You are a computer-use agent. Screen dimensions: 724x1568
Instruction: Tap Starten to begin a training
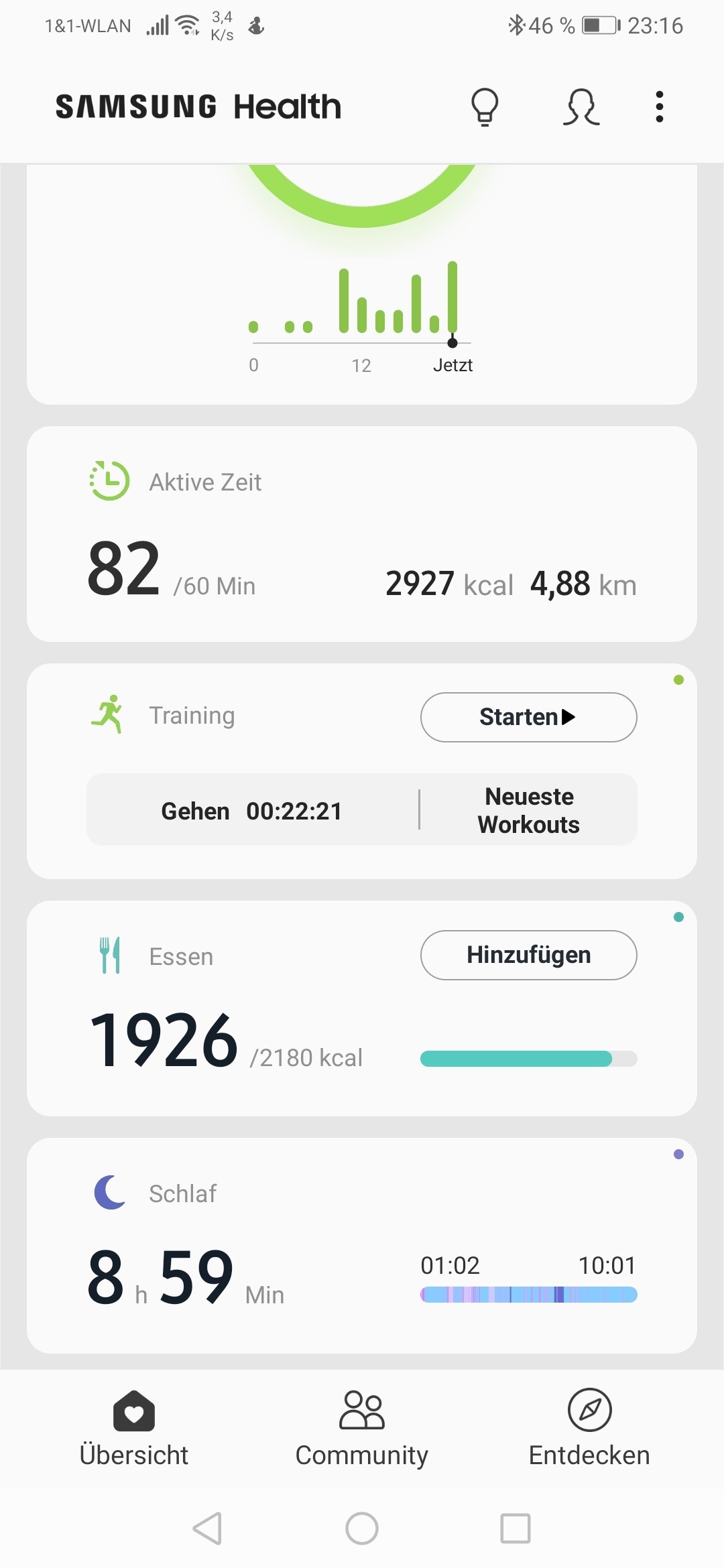coord(528,717)
